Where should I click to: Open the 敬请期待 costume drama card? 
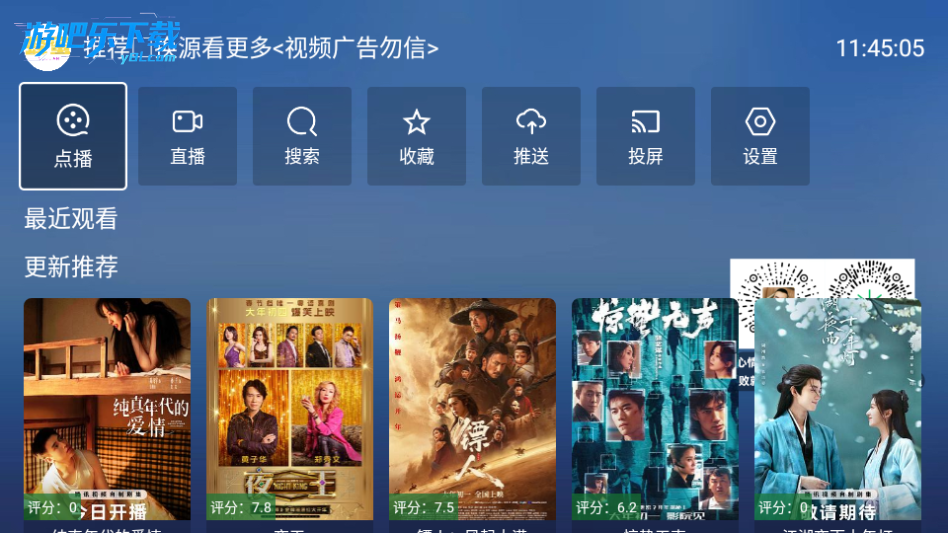point(838,408)
